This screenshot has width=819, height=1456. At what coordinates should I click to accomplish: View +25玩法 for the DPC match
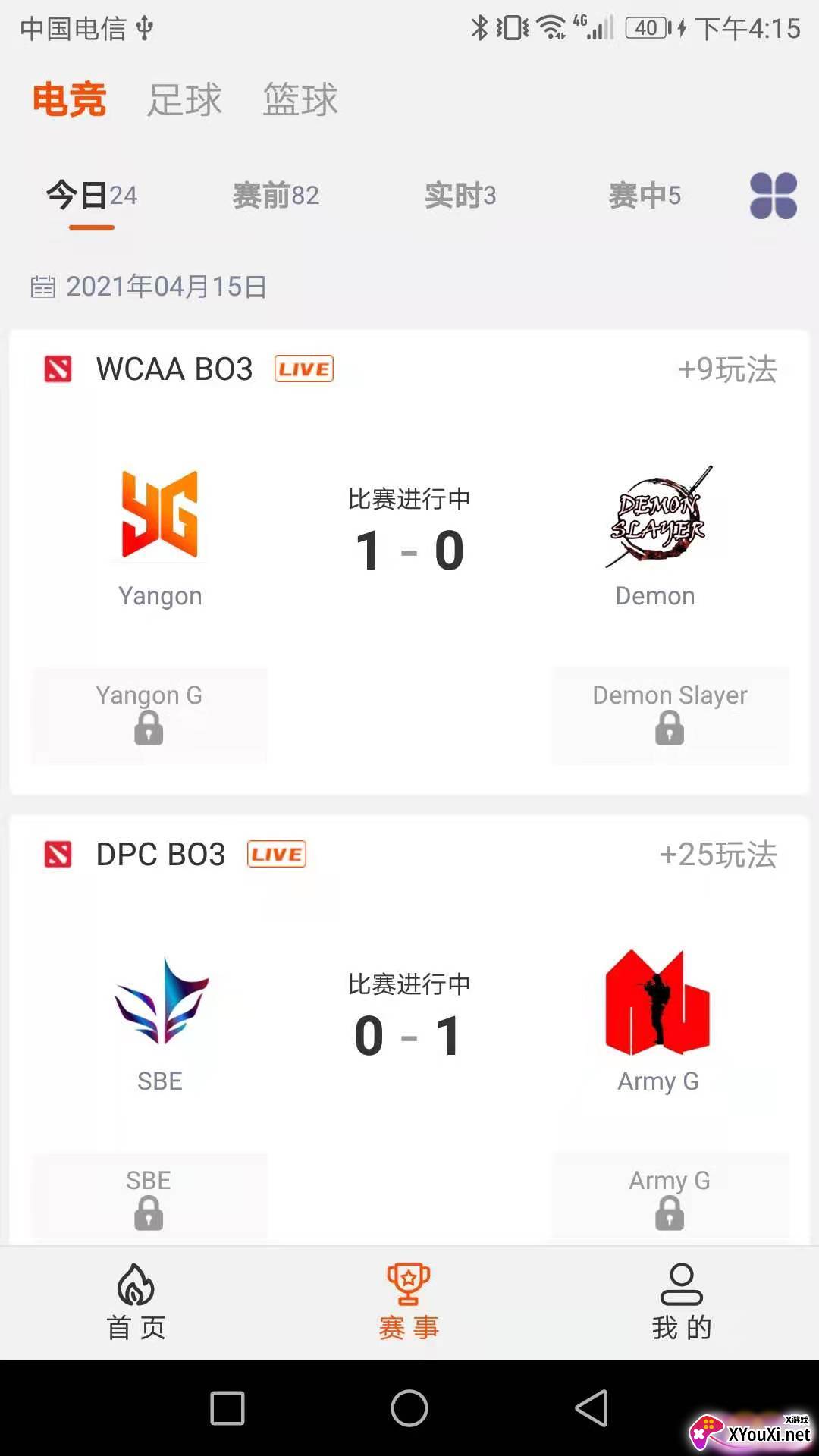click(717, 855)
